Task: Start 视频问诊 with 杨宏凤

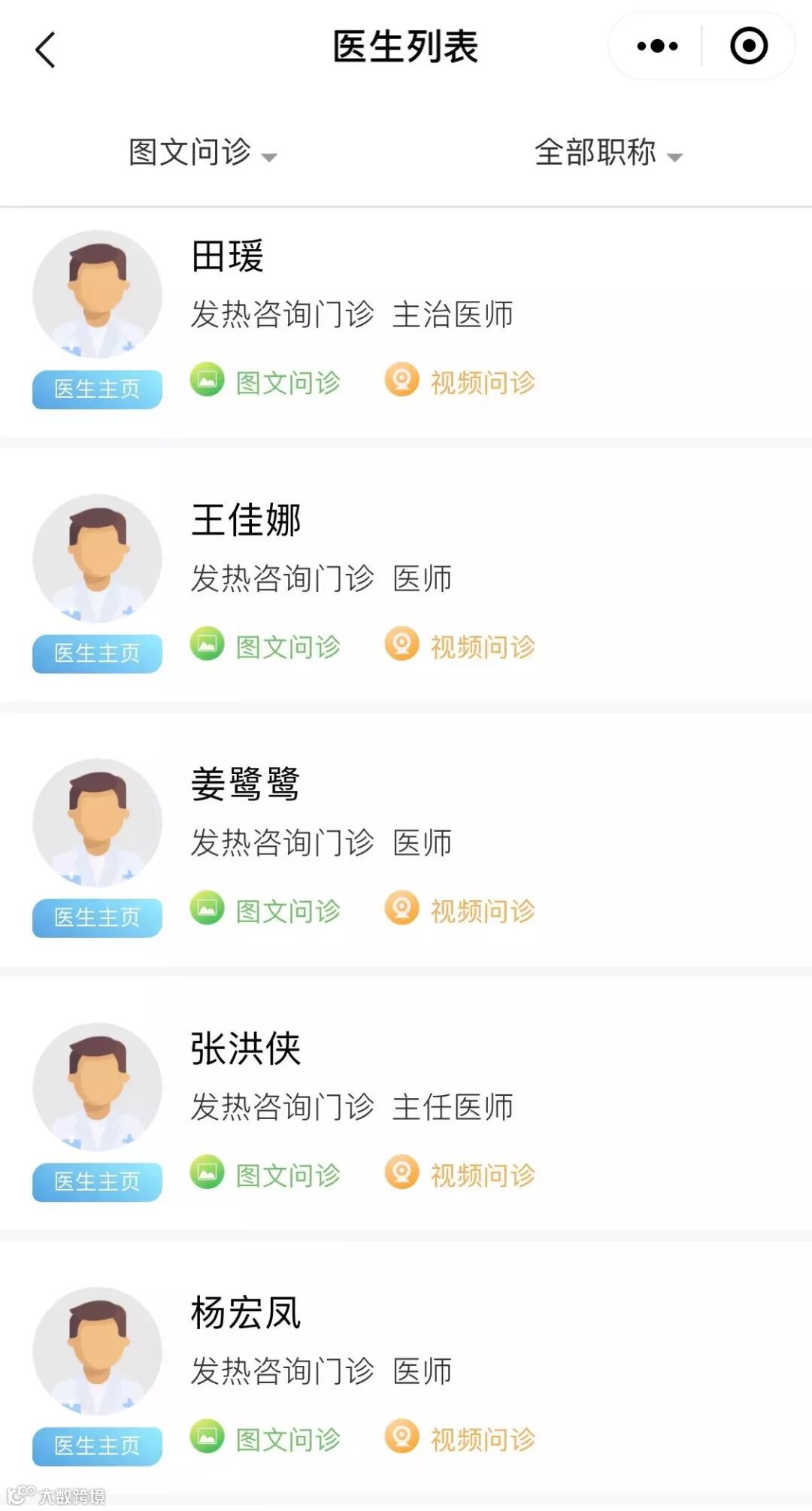Action: (x=460, y=1439)
